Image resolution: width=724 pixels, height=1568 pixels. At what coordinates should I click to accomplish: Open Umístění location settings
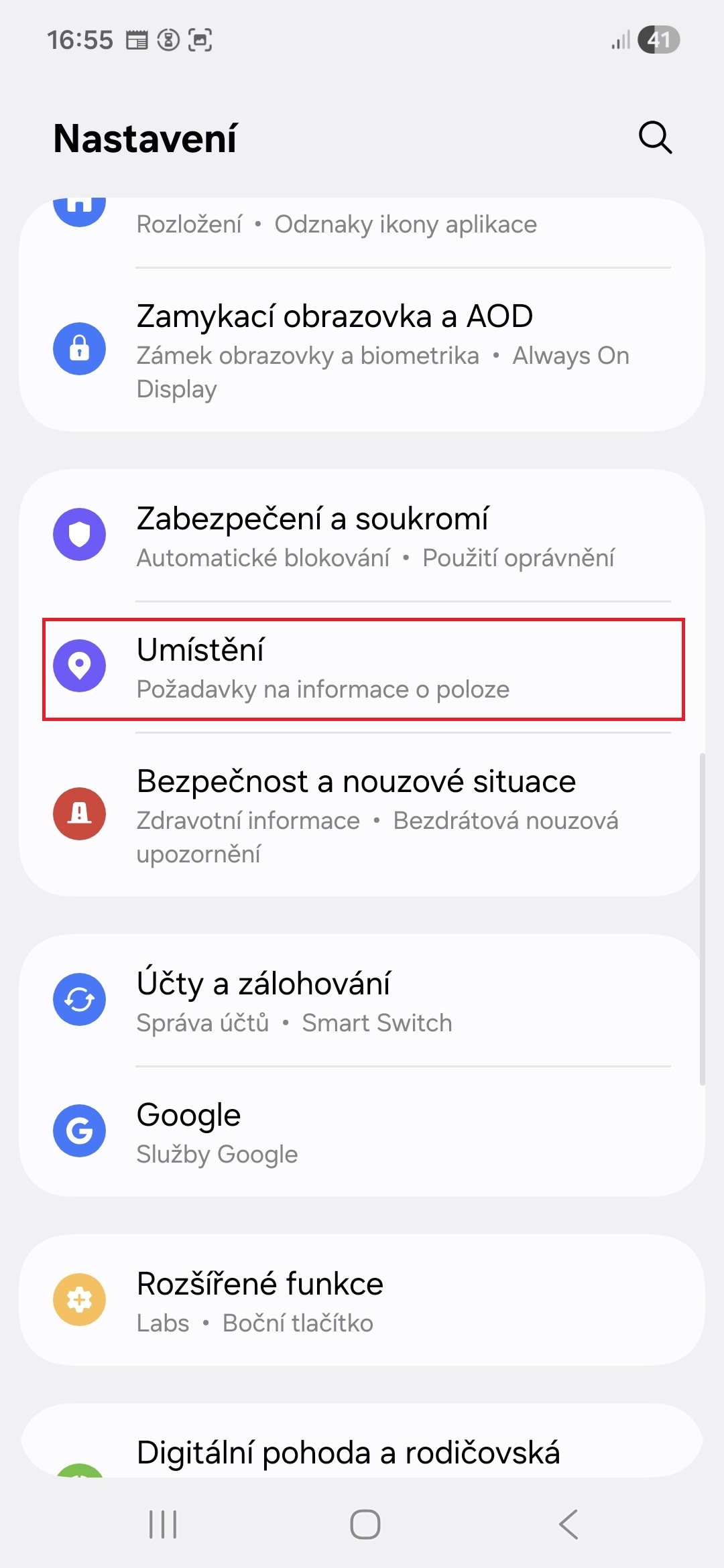pyautogui.click(x=362, y=669)
